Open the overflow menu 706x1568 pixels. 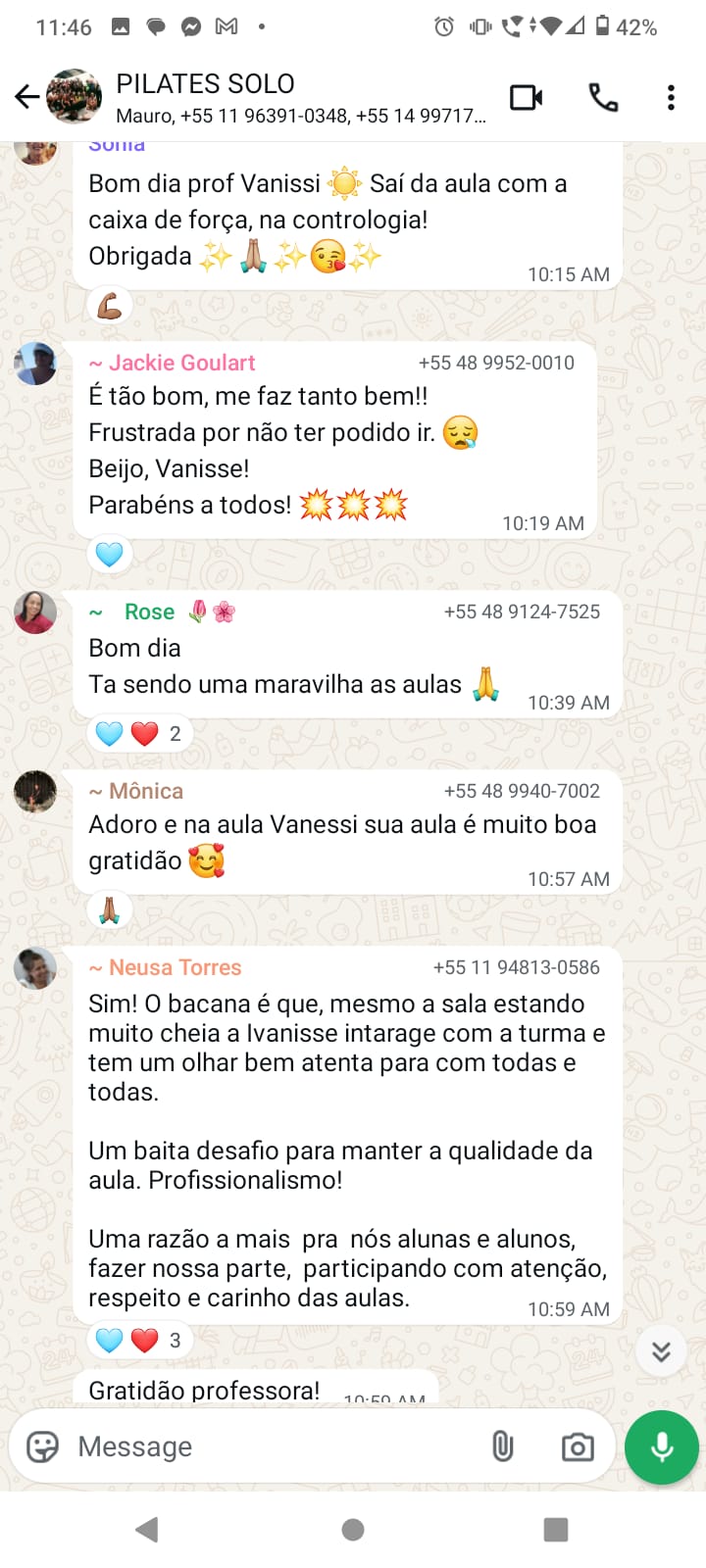point(671,97)
